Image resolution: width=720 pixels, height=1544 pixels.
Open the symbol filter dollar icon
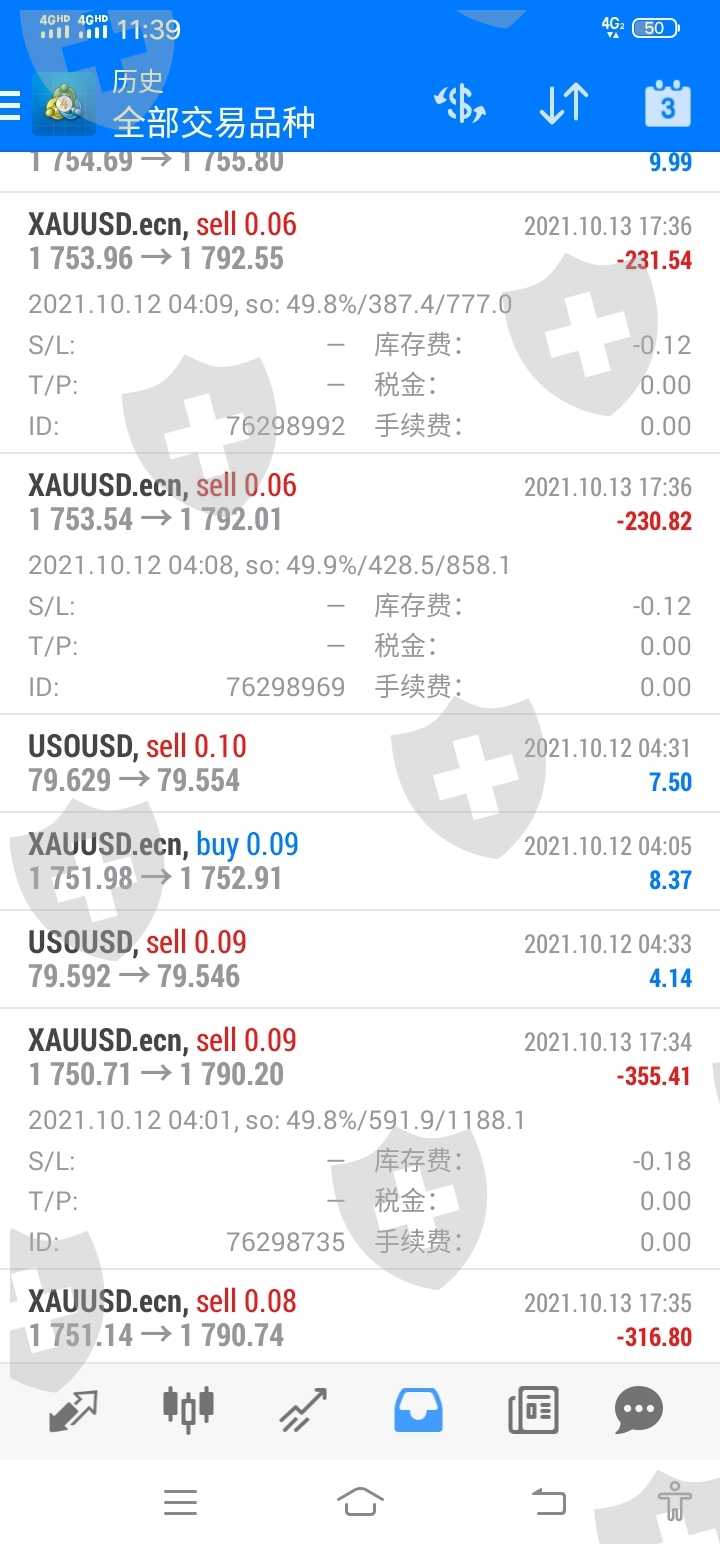click(459, 104)
